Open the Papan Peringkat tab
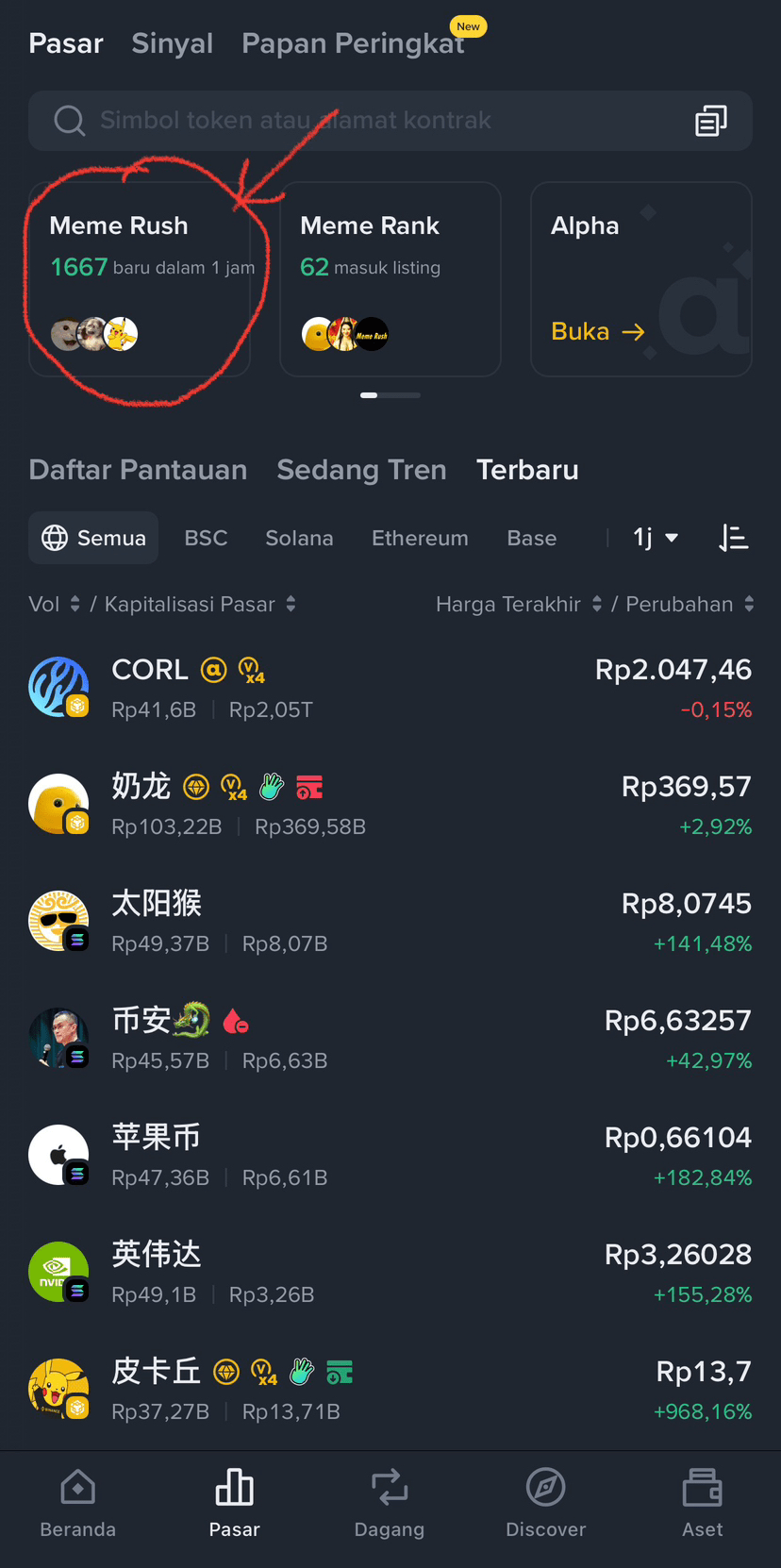The height and width of the screenshot is (1568, 781). point(353,43)
